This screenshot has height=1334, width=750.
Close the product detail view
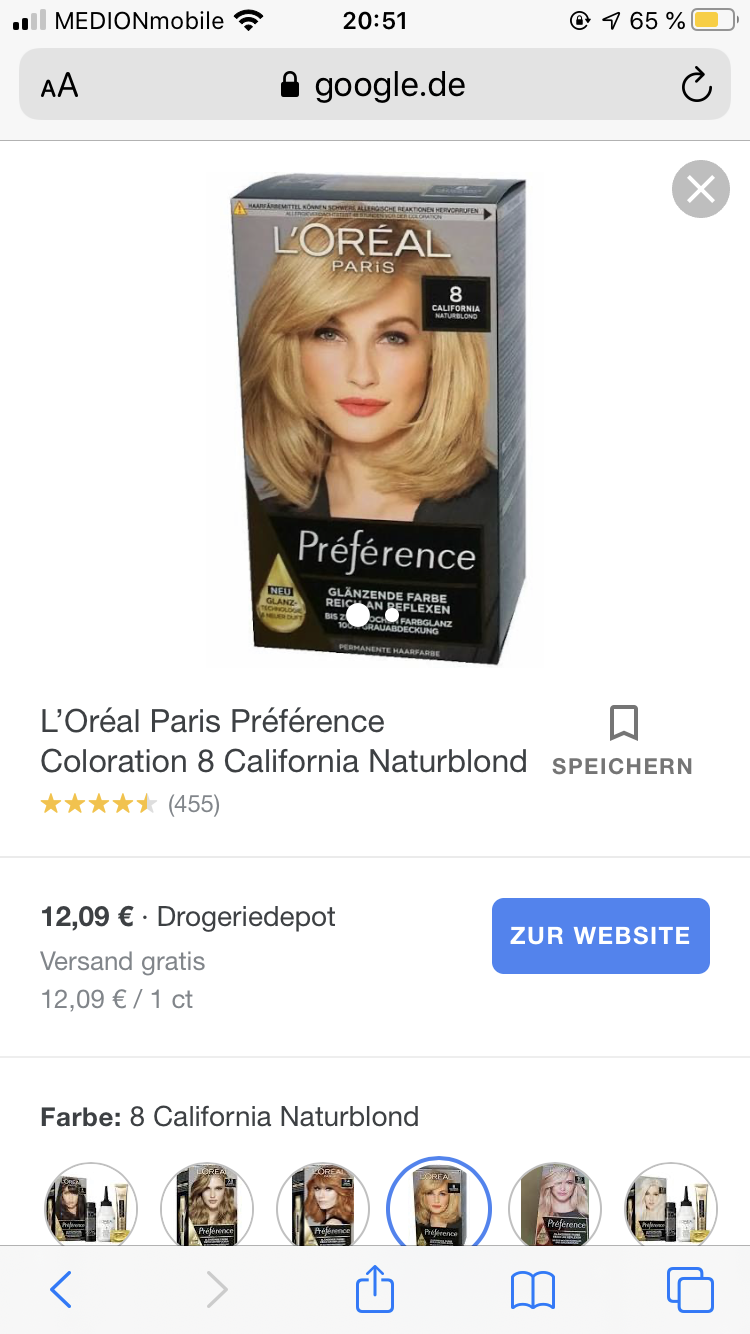(700, 189)
